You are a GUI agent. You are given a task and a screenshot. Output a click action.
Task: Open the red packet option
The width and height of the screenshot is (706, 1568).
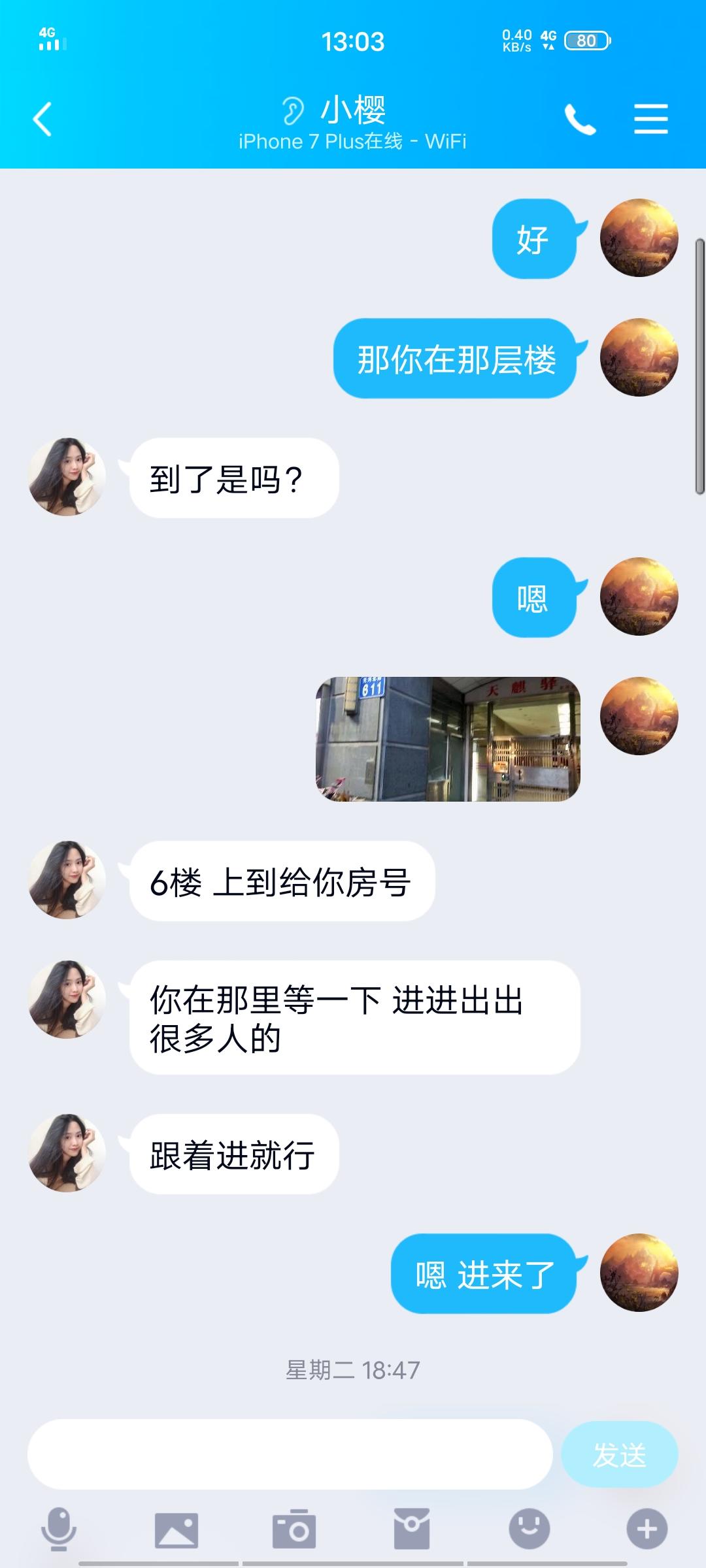tap(412, 1529)
